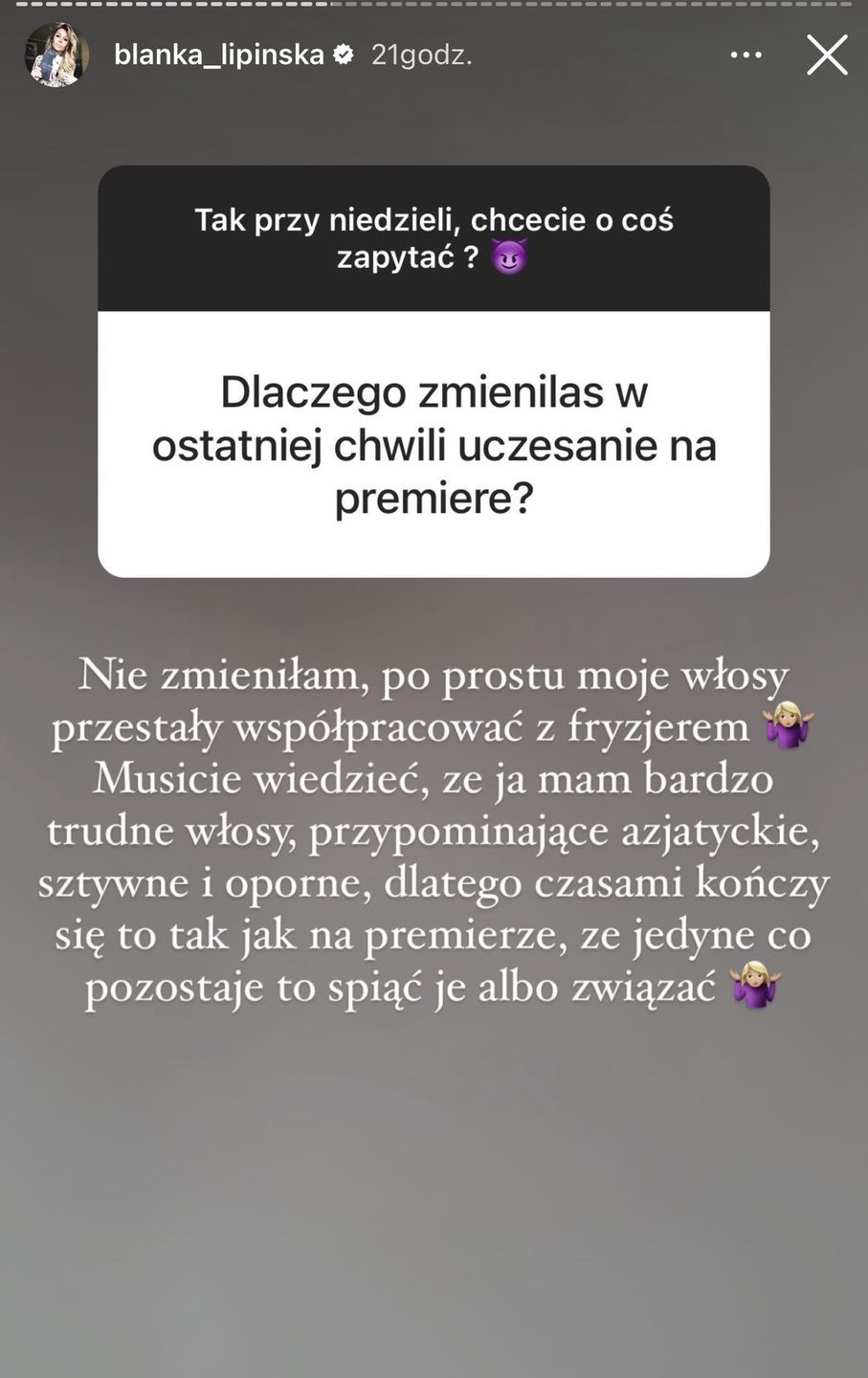
Task: Open blanka_lipinska's profile picture
Action: 56,56
